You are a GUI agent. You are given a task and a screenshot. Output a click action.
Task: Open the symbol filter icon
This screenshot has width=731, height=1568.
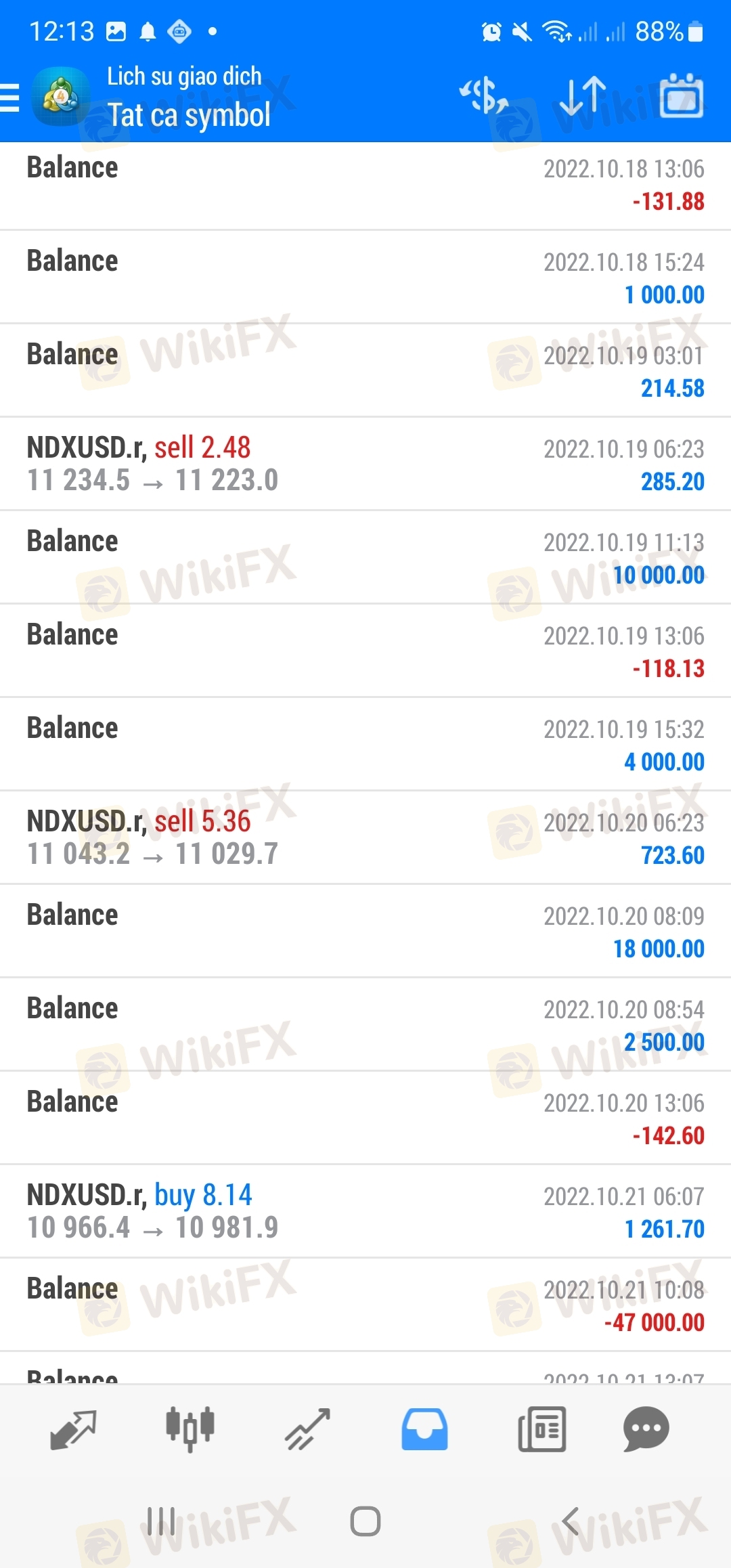(x=483, y=95)
